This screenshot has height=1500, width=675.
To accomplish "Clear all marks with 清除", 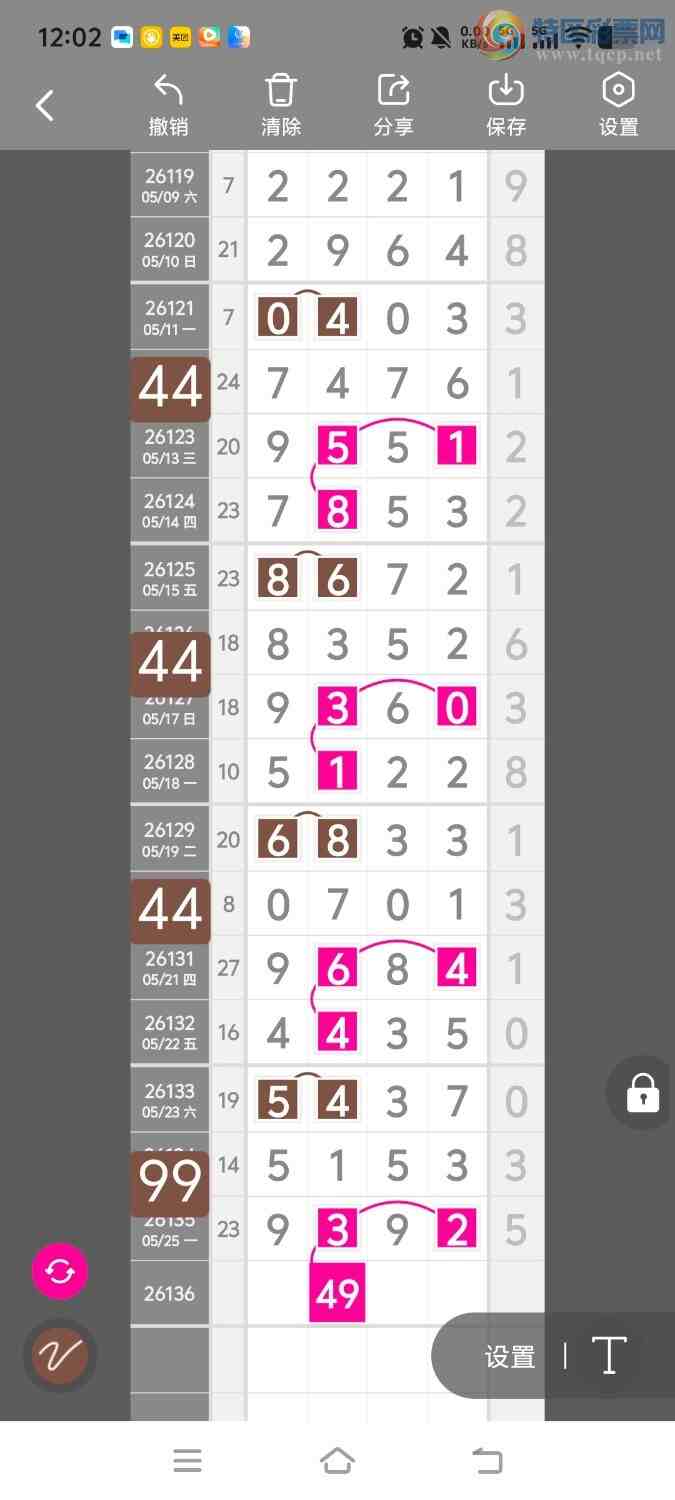I will pos(281,106).
